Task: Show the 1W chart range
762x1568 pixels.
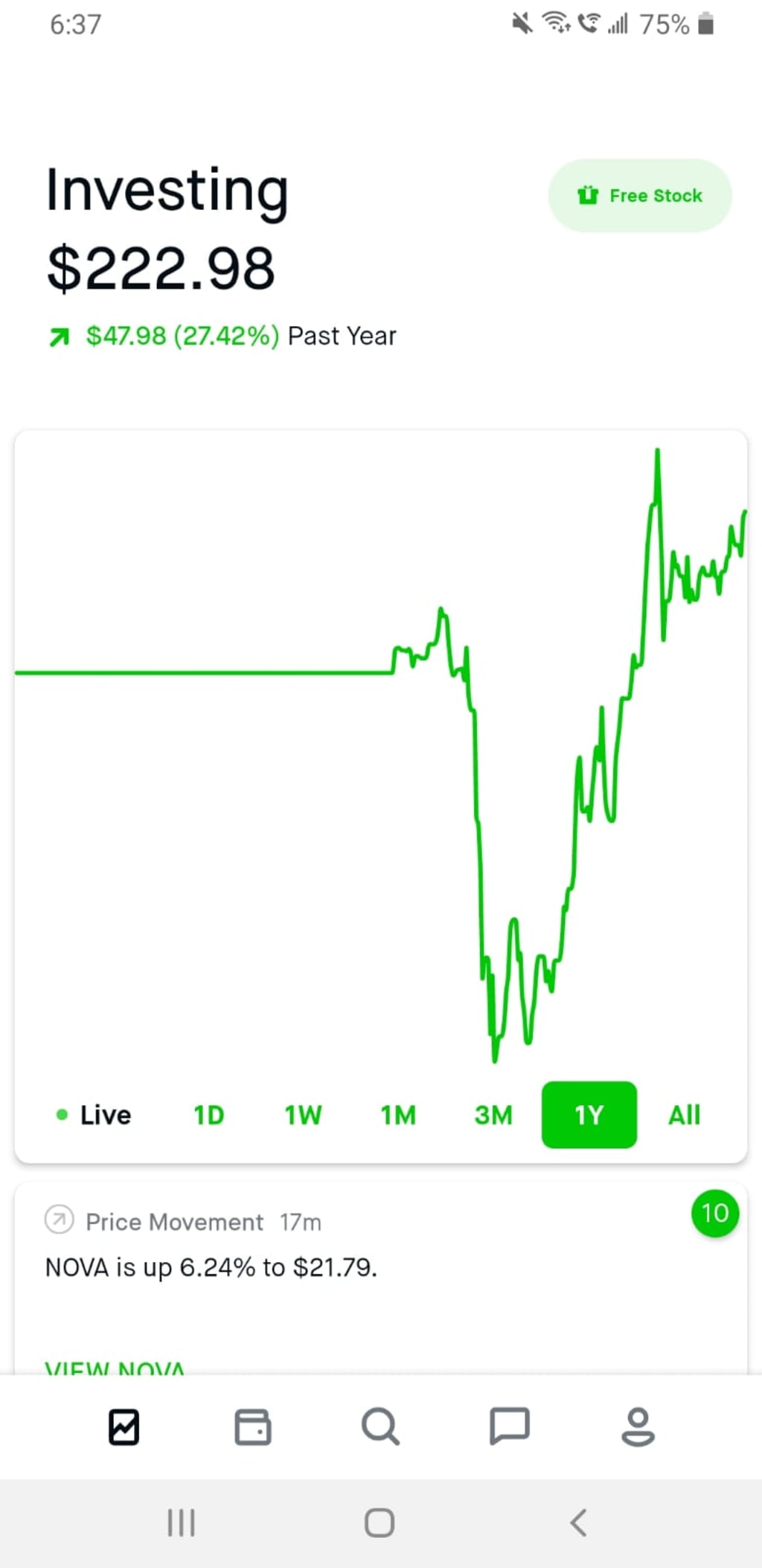Action: [x=303, y=1115]
